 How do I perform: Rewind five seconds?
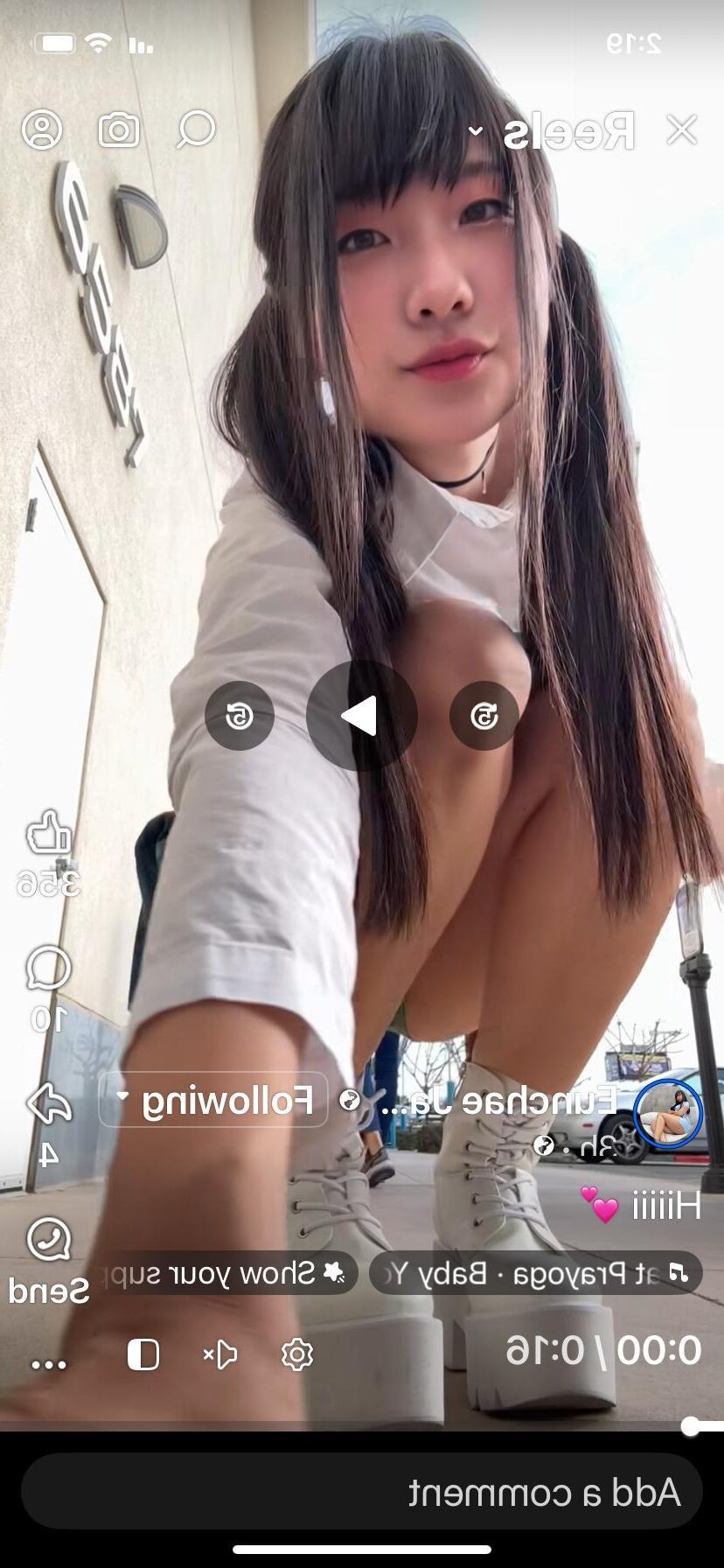[x=484, y=716]
